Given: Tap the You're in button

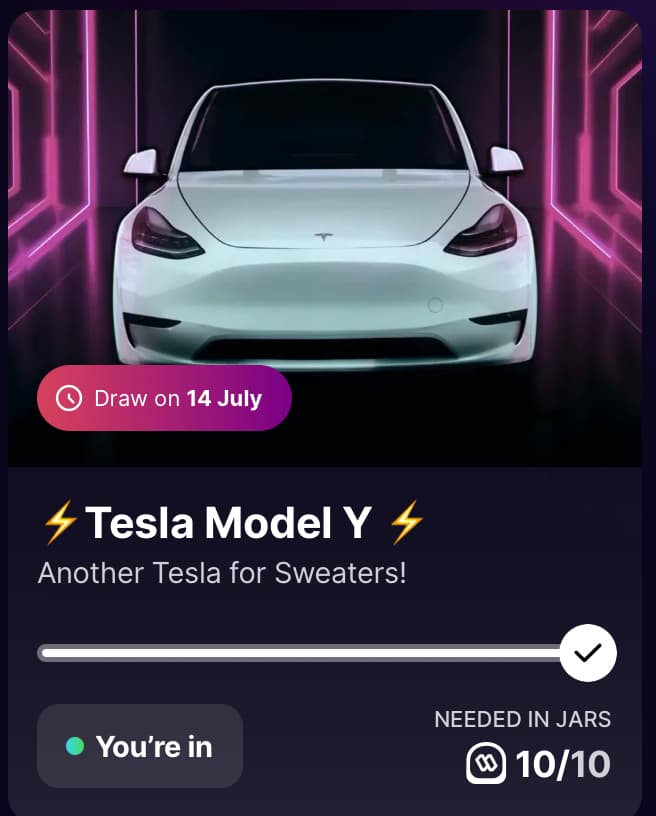Looking at the screenshot, I should click(x=140, y=746).
